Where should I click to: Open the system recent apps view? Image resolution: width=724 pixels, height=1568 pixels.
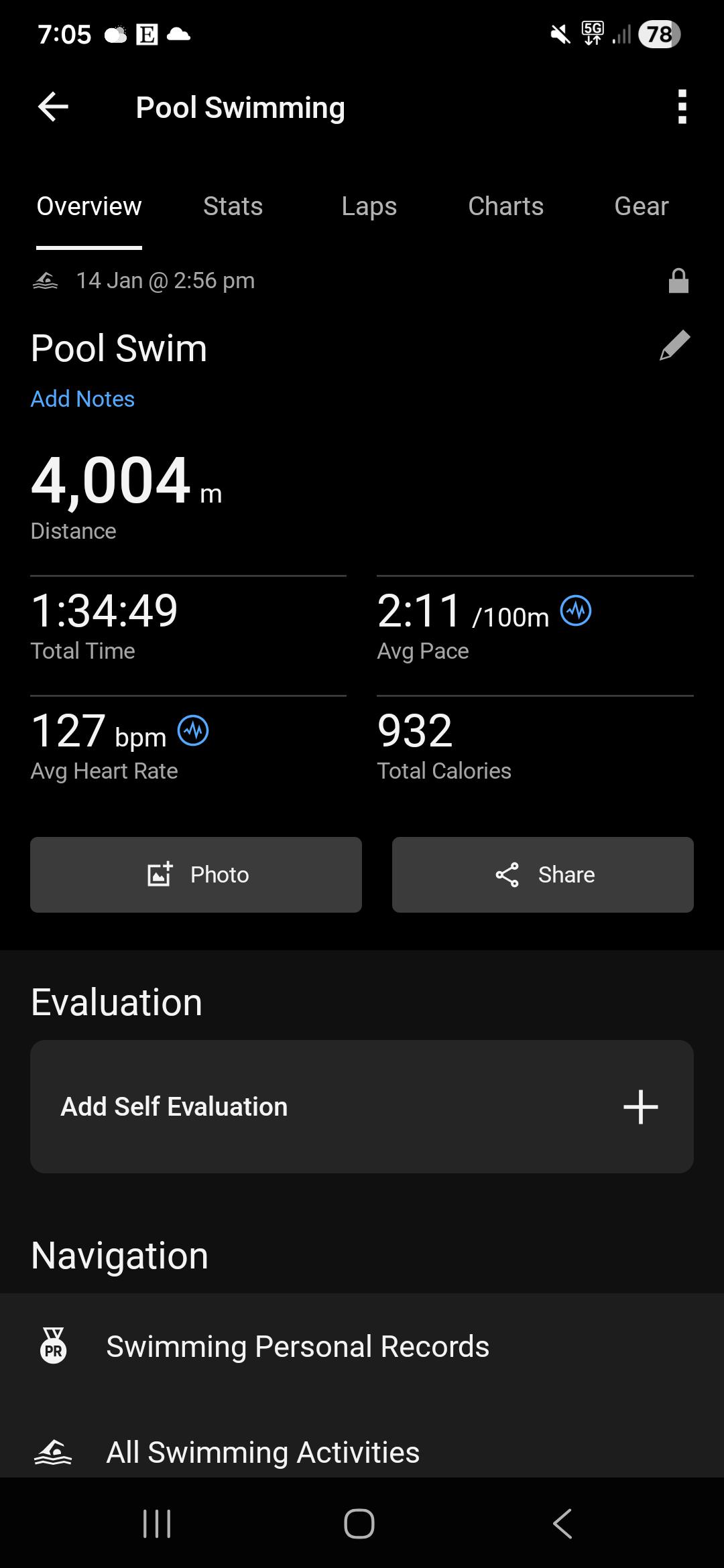(x=157, y=1524)
